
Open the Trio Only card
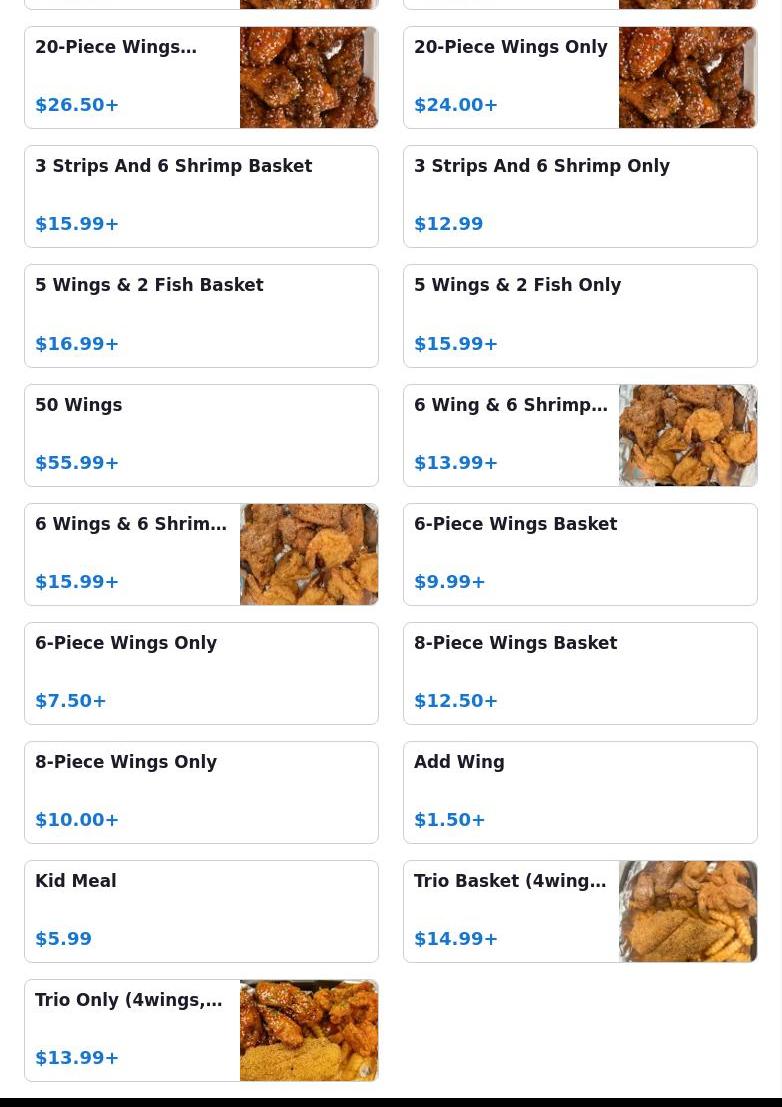pyautogui.click(x=201, y=1030)
